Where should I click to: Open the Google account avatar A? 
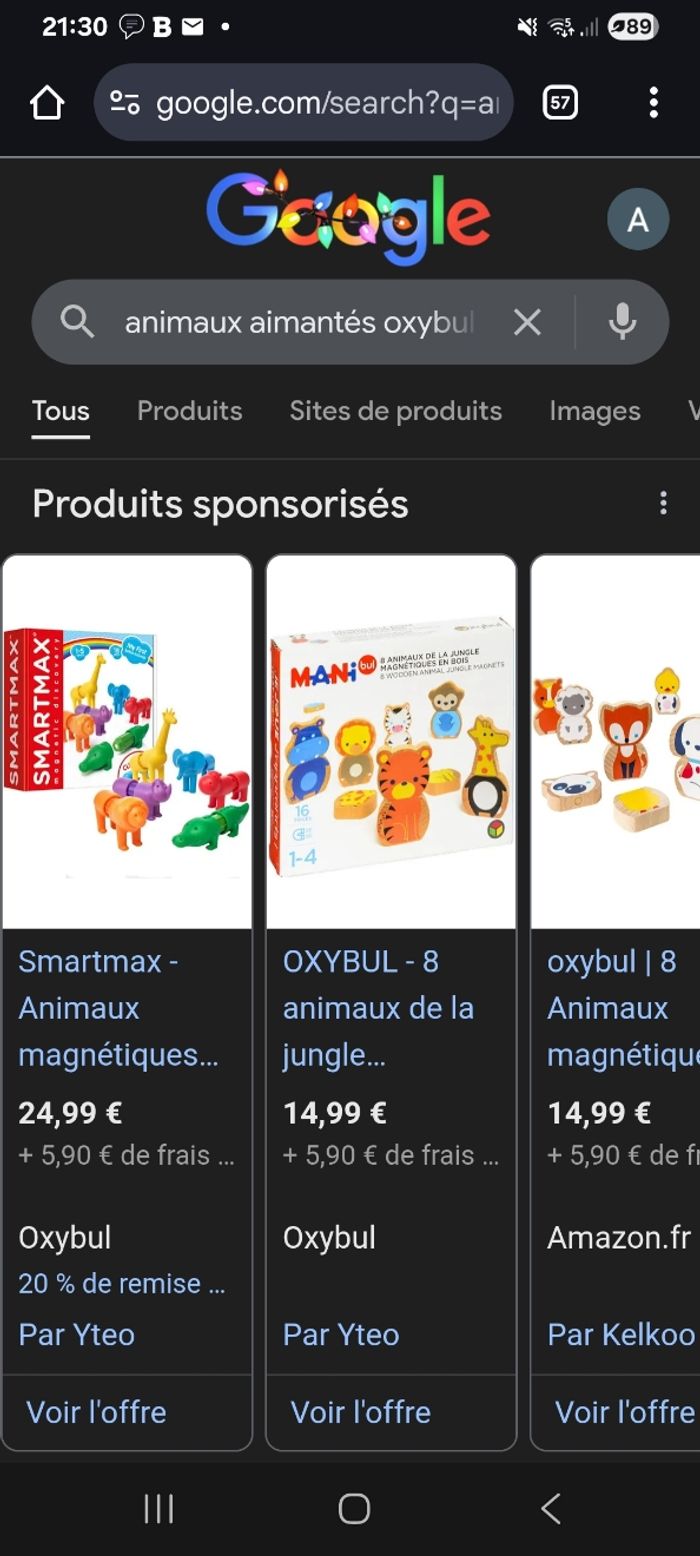pos(638,219)
